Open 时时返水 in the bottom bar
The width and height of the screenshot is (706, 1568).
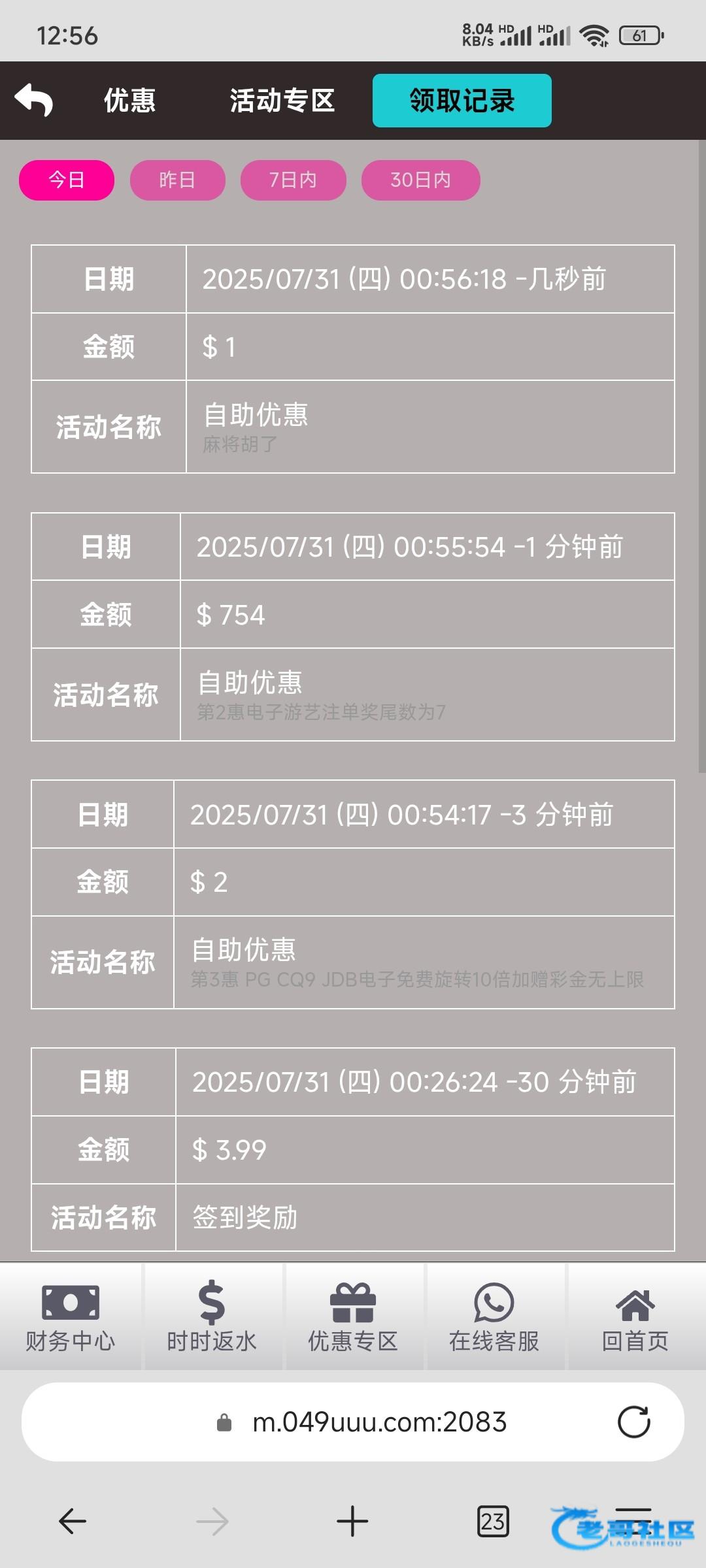(212, 1316)
